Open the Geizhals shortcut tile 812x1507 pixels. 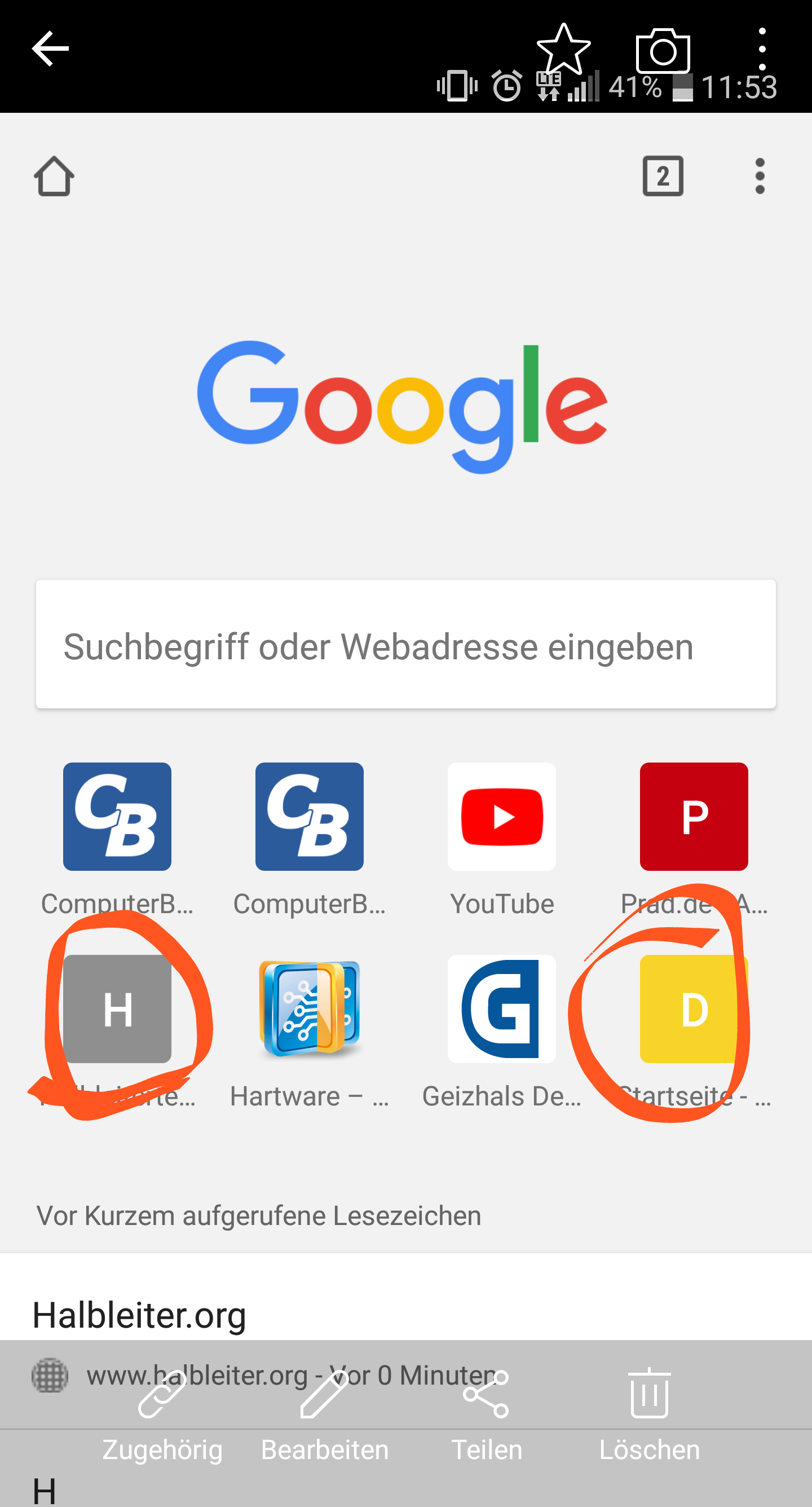coord(501,1009)
